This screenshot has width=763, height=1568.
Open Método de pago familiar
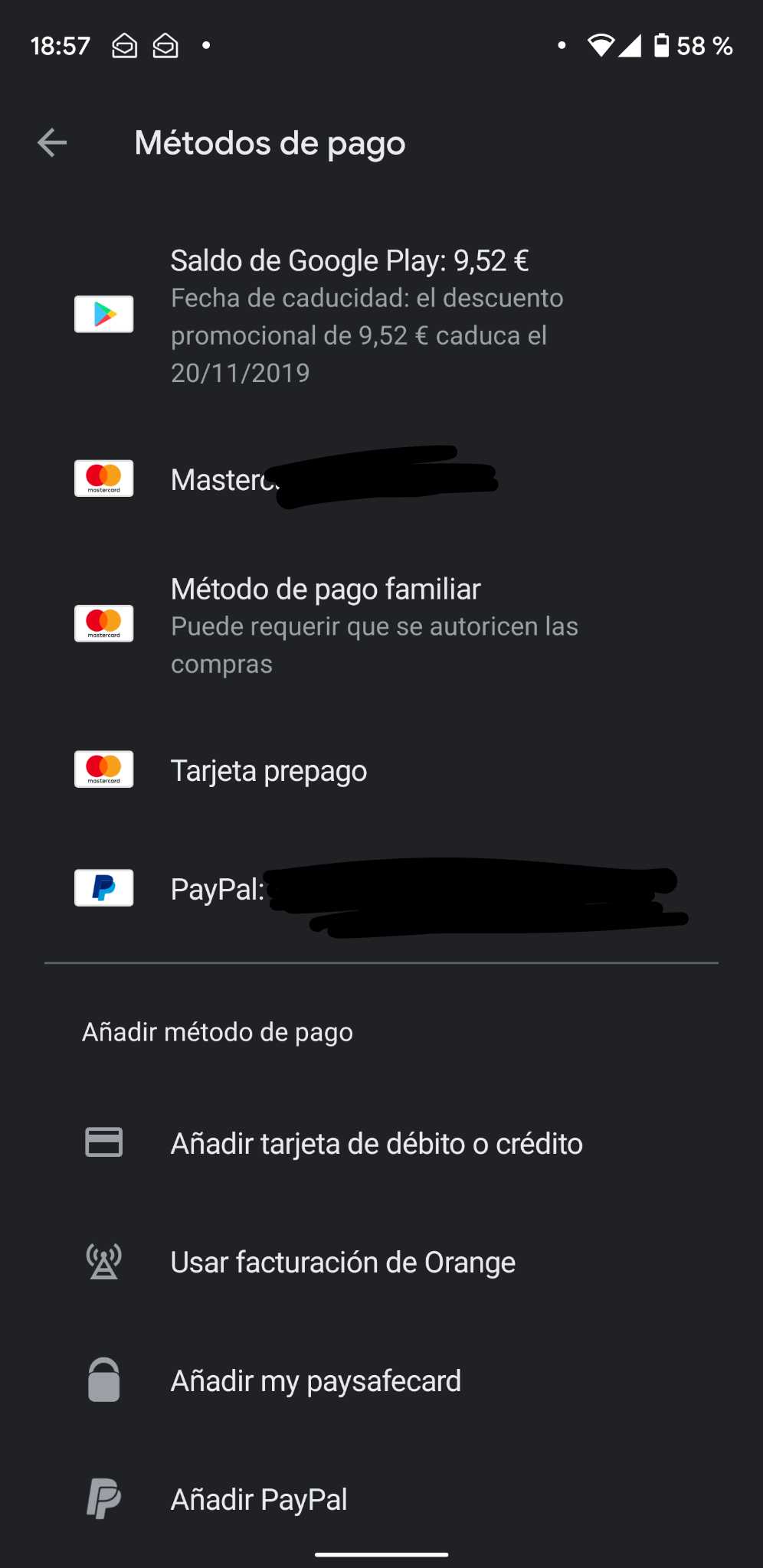pyautogui.click(x=381, y=625)
